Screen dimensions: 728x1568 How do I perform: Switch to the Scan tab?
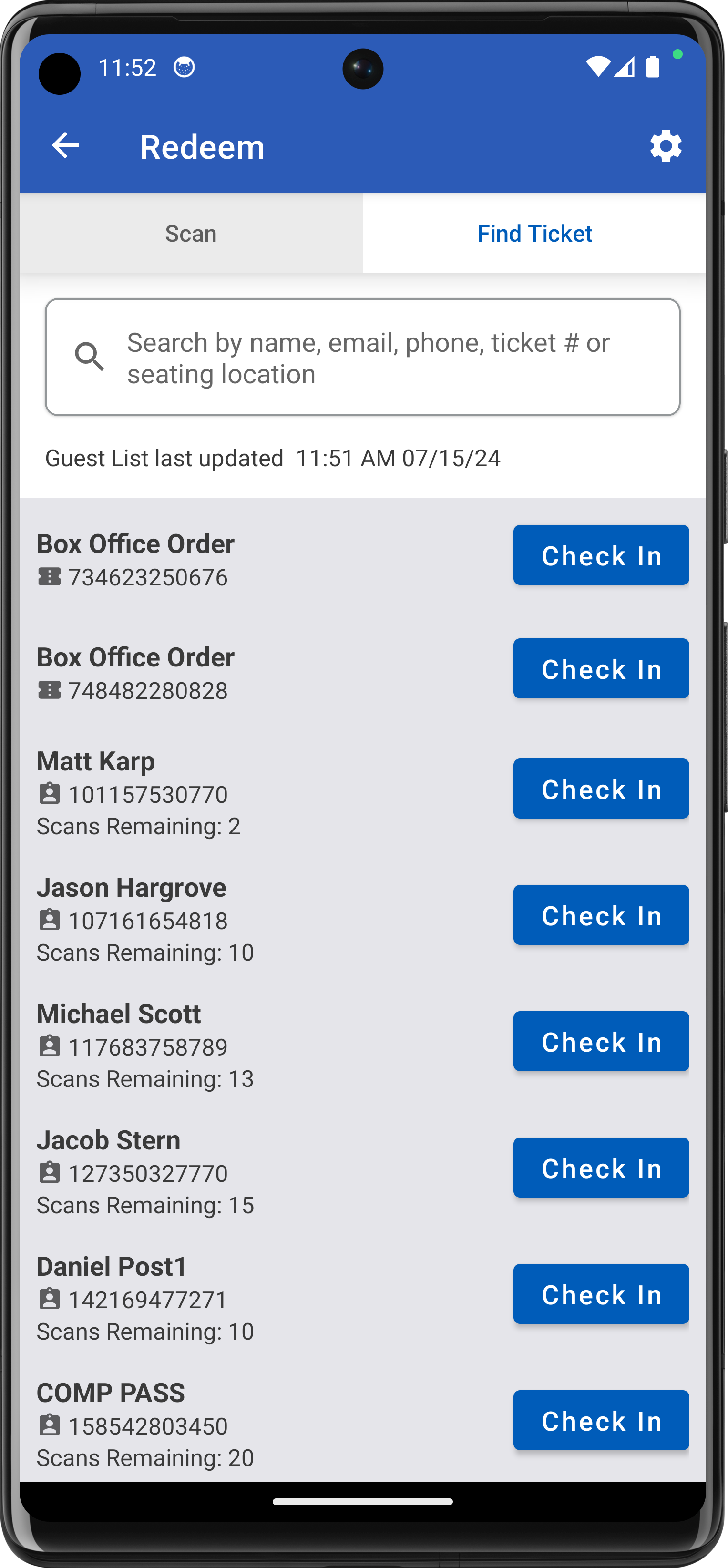tap(191, 234)
